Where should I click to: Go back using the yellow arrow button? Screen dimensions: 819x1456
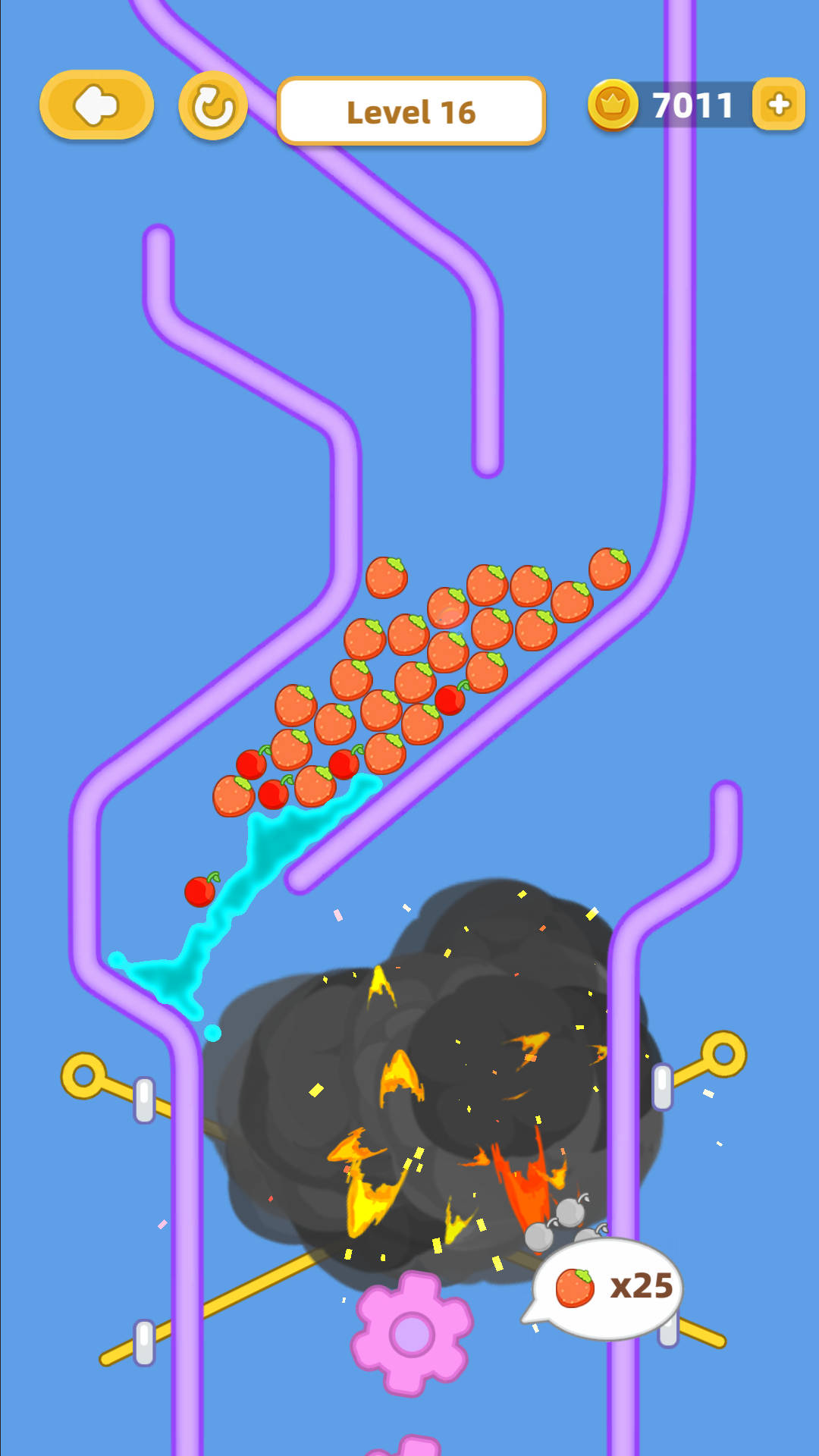96,105
